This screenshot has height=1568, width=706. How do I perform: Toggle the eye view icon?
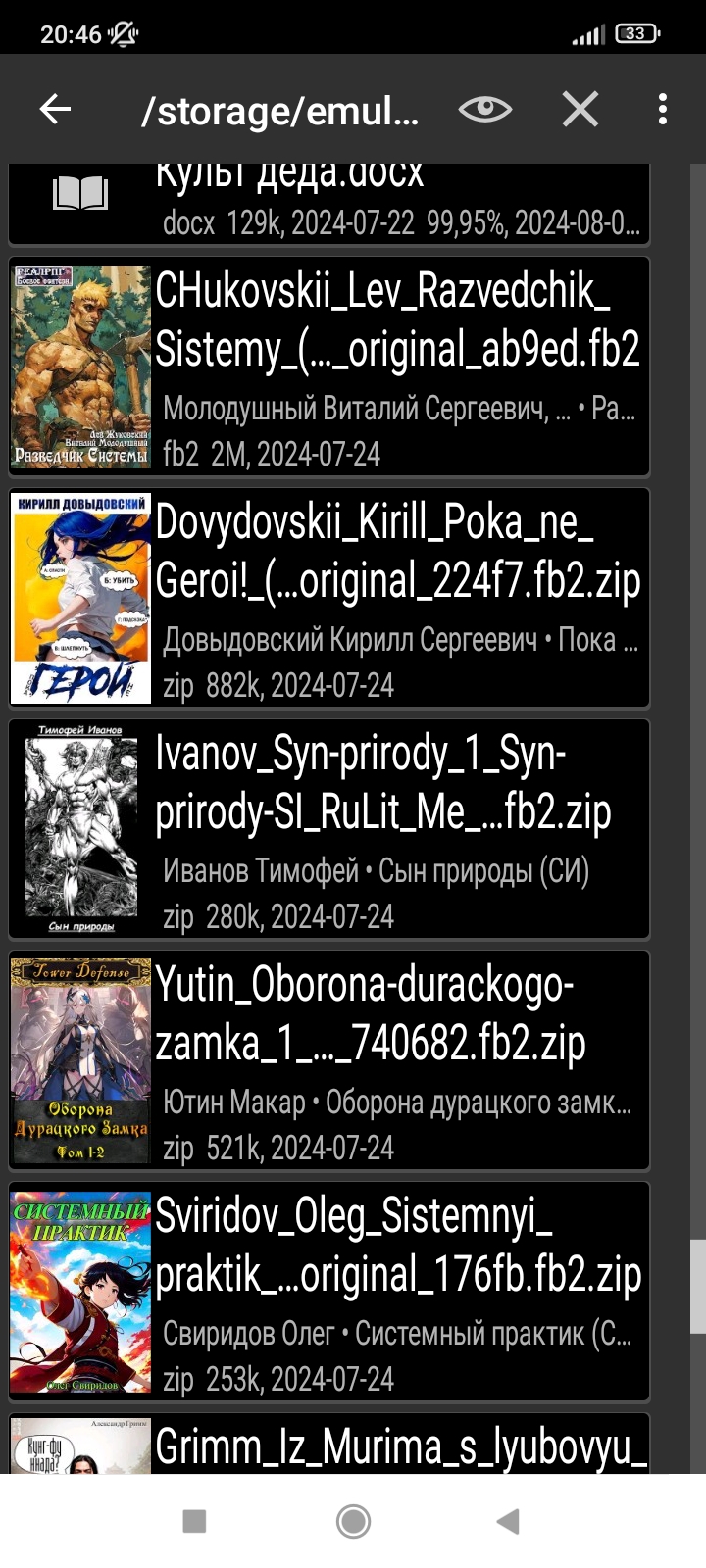(484, 110)
